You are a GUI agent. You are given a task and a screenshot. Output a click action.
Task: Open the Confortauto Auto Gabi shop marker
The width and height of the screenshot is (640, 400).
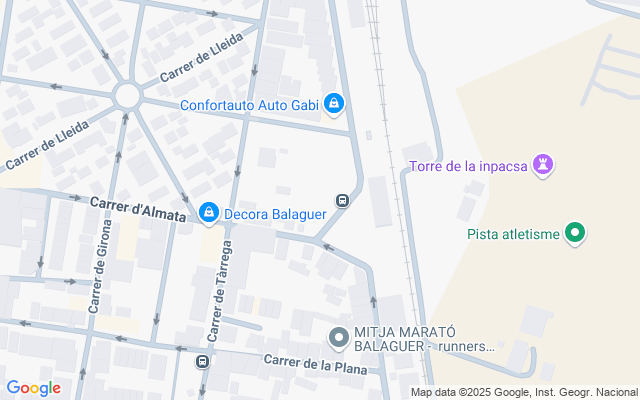tap(334, 104)
